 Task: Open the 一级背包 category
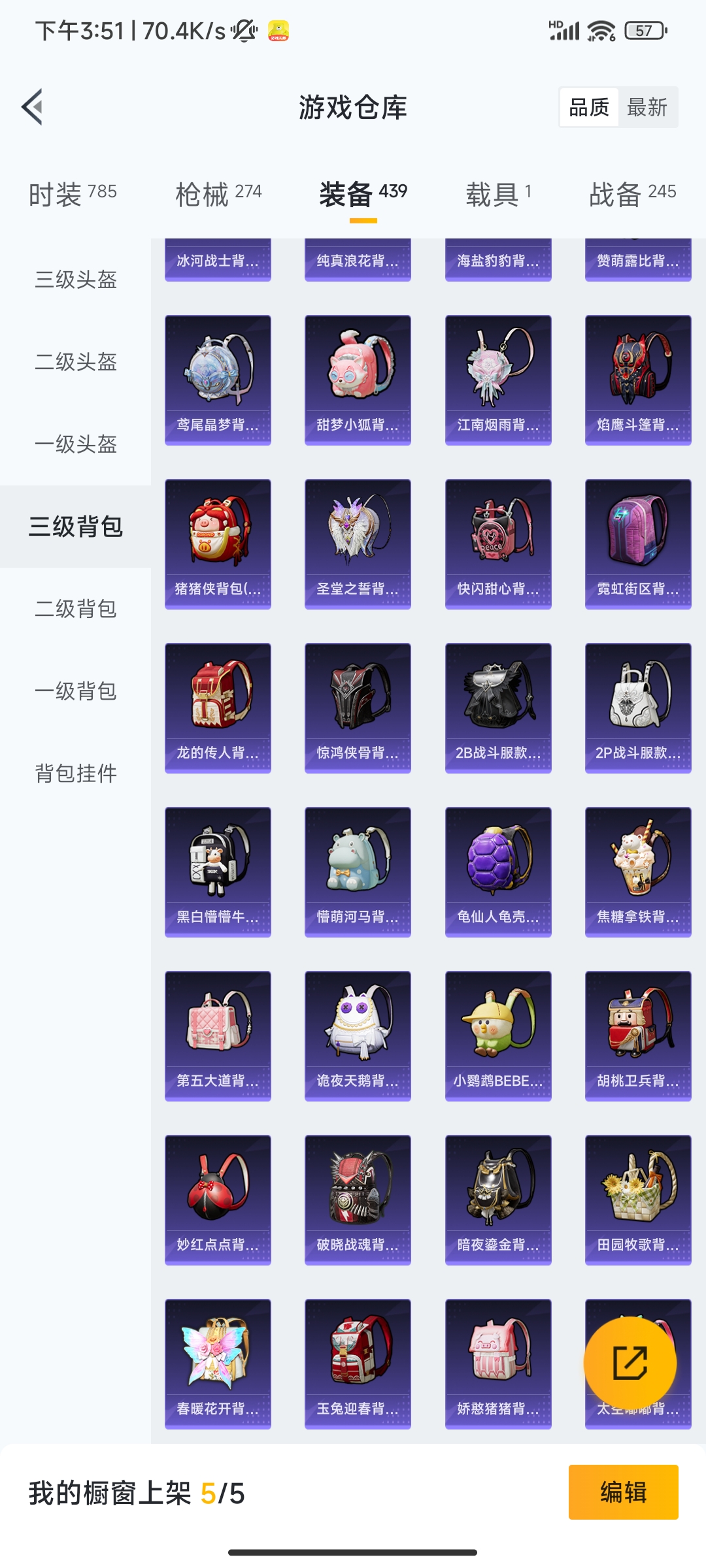point(76,691)
